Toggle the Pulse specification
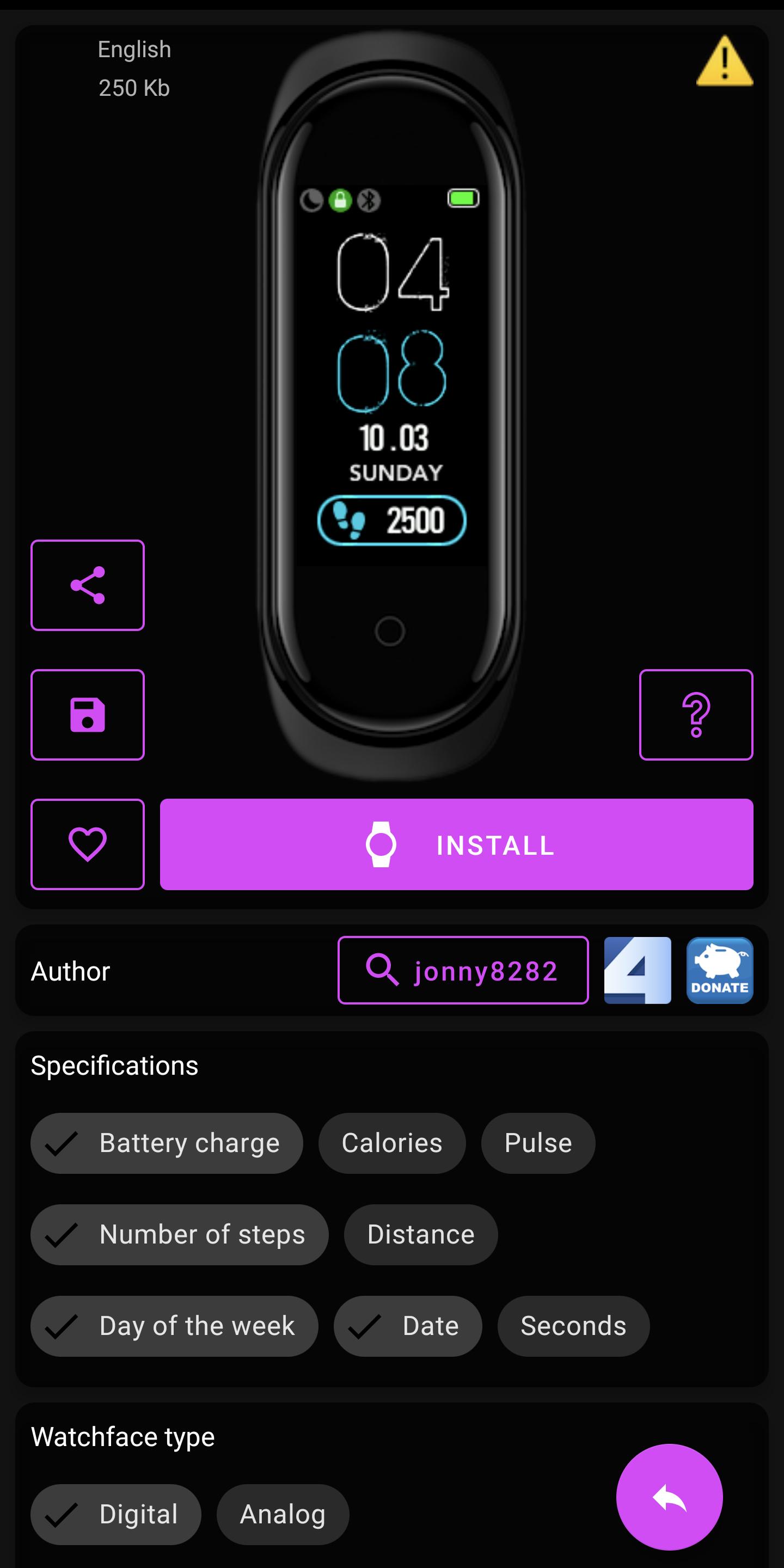Viewport: 784px width, 1568px height. pyautogui.click(x=537, y=1143)
